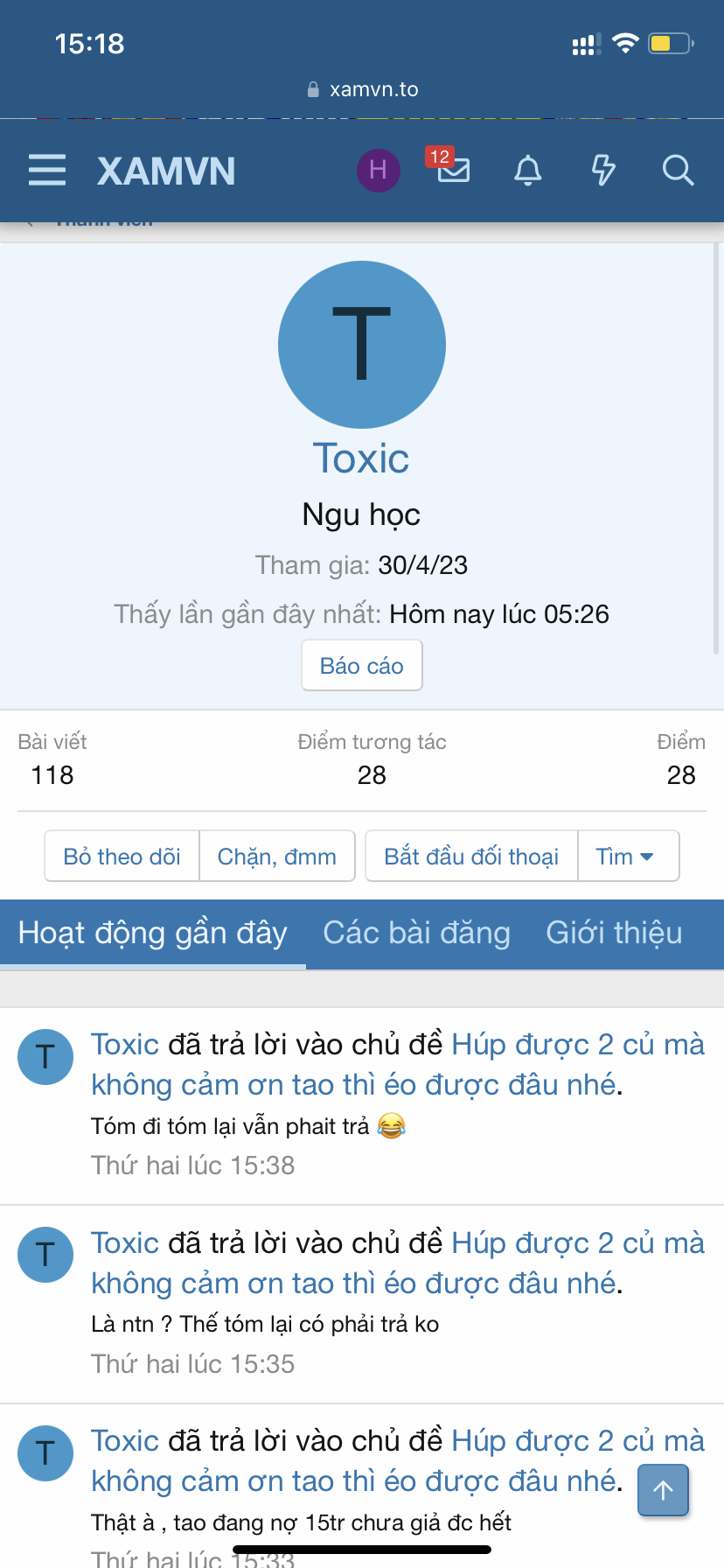
Task: Select Hoạt động gần đây tab
Action: pyautogui.click(x=153, y=933)
